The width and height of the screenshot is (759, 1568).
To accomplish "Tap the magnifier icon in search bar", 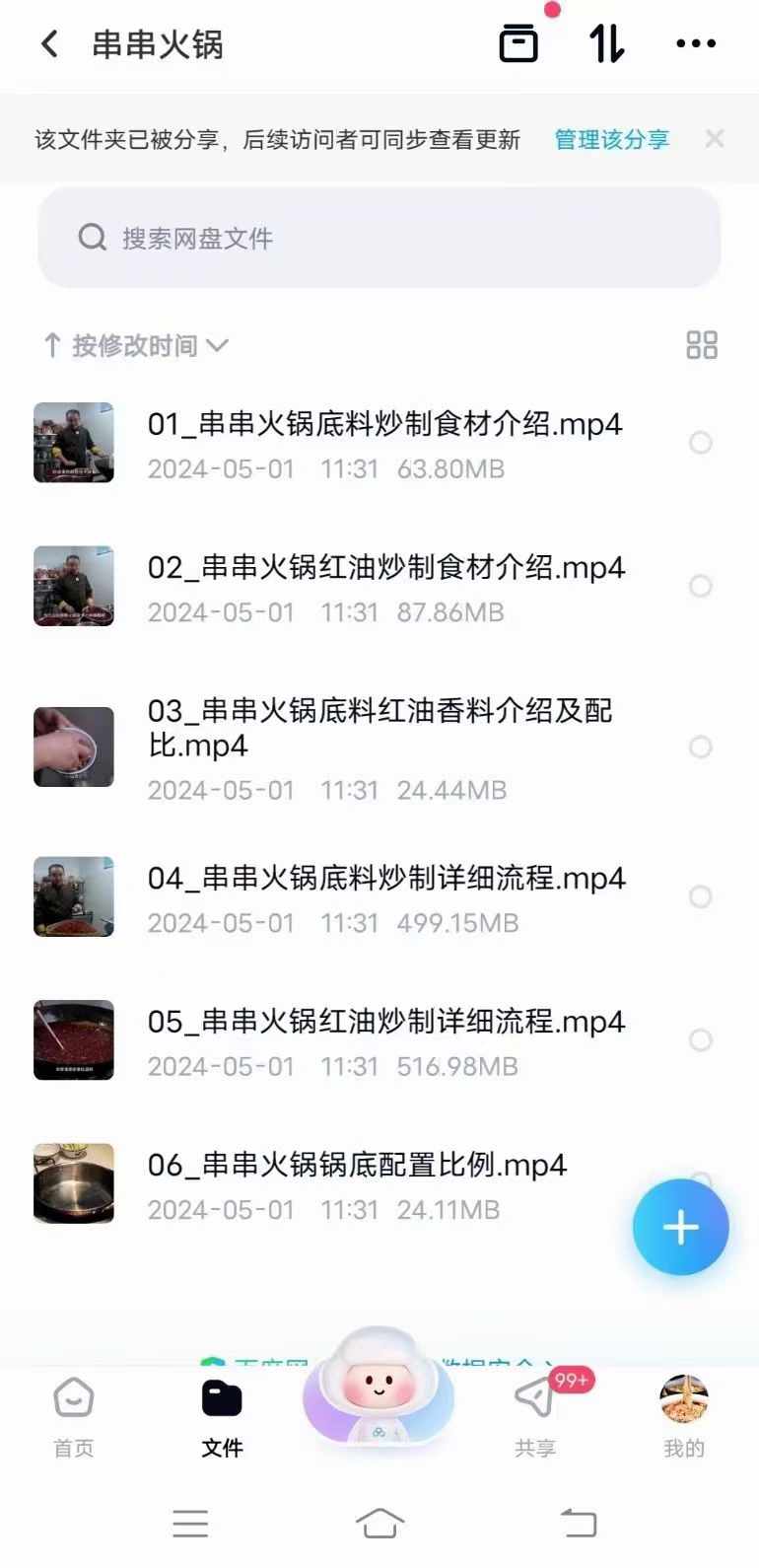I will (92, 237).
